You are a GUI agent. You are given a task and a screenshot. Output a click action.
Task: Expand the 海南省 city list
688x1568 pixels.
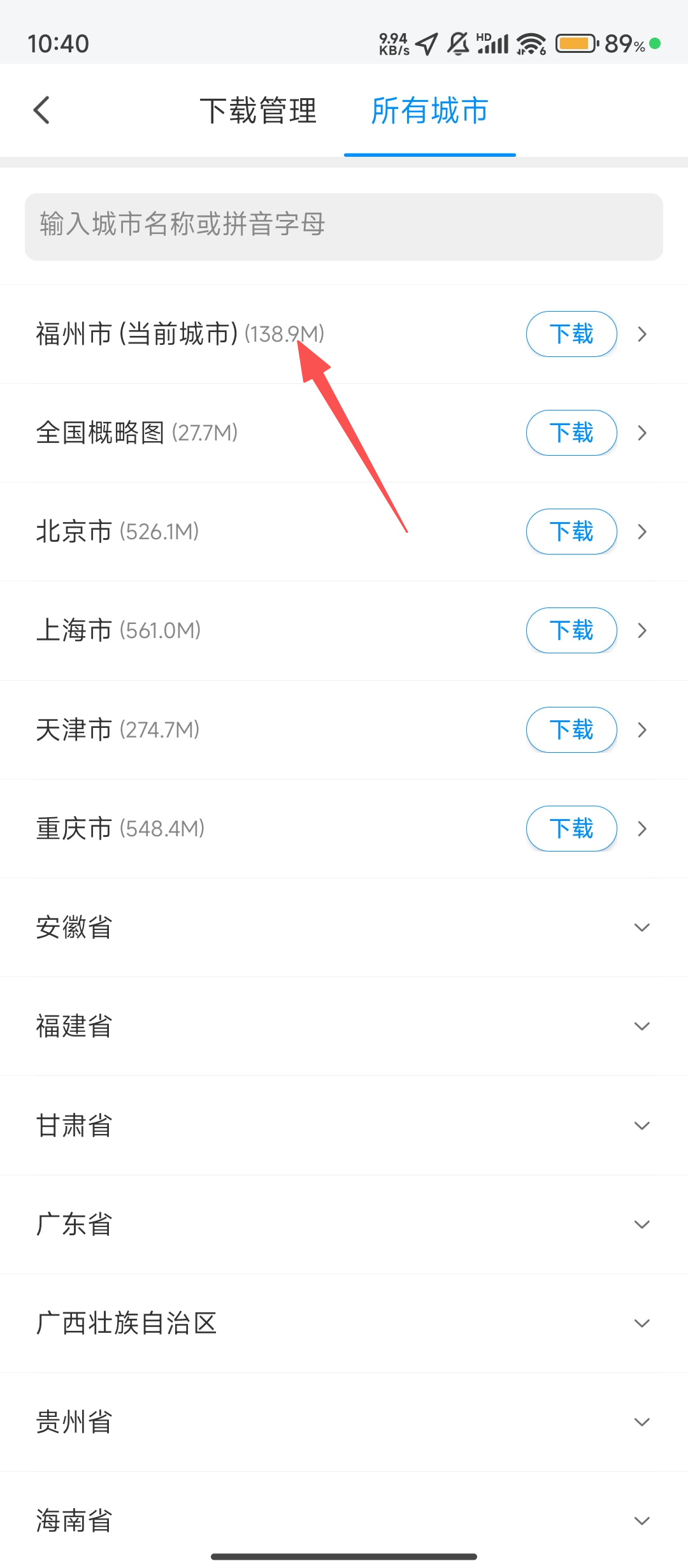641,1521
